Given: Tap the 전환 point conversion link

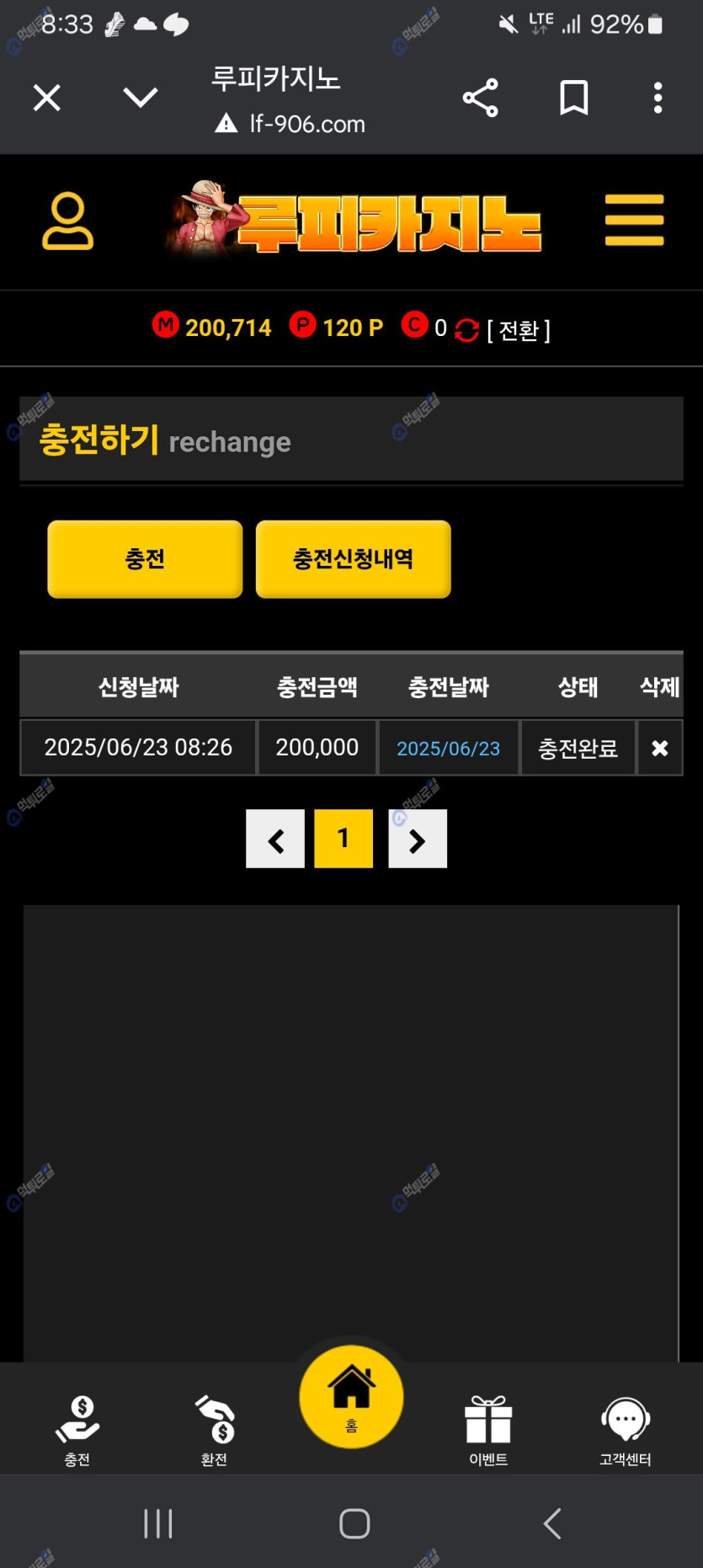Looking at the screenshot, I should click(517, 330).
